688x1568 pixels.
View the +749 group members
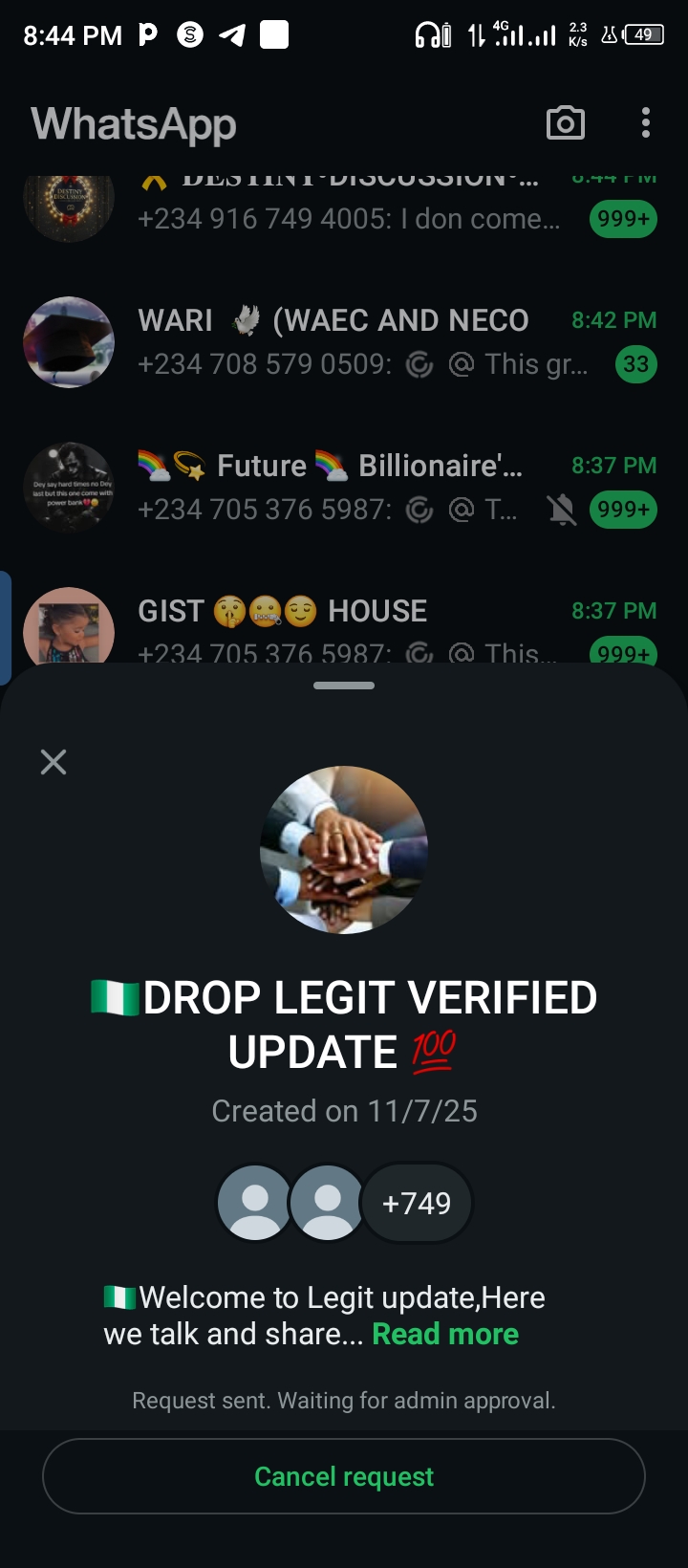[416, 1203]
